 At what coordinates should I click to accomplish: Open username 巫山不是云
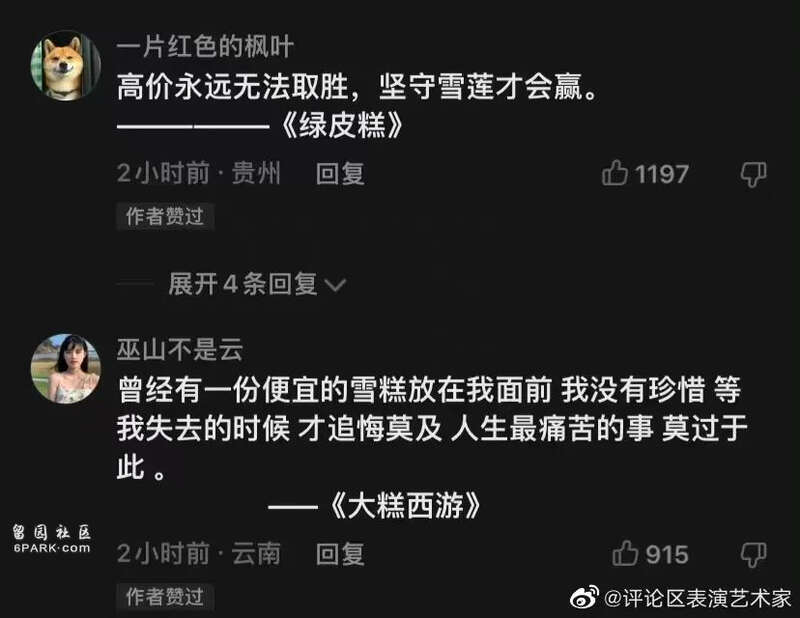[180, 349]
